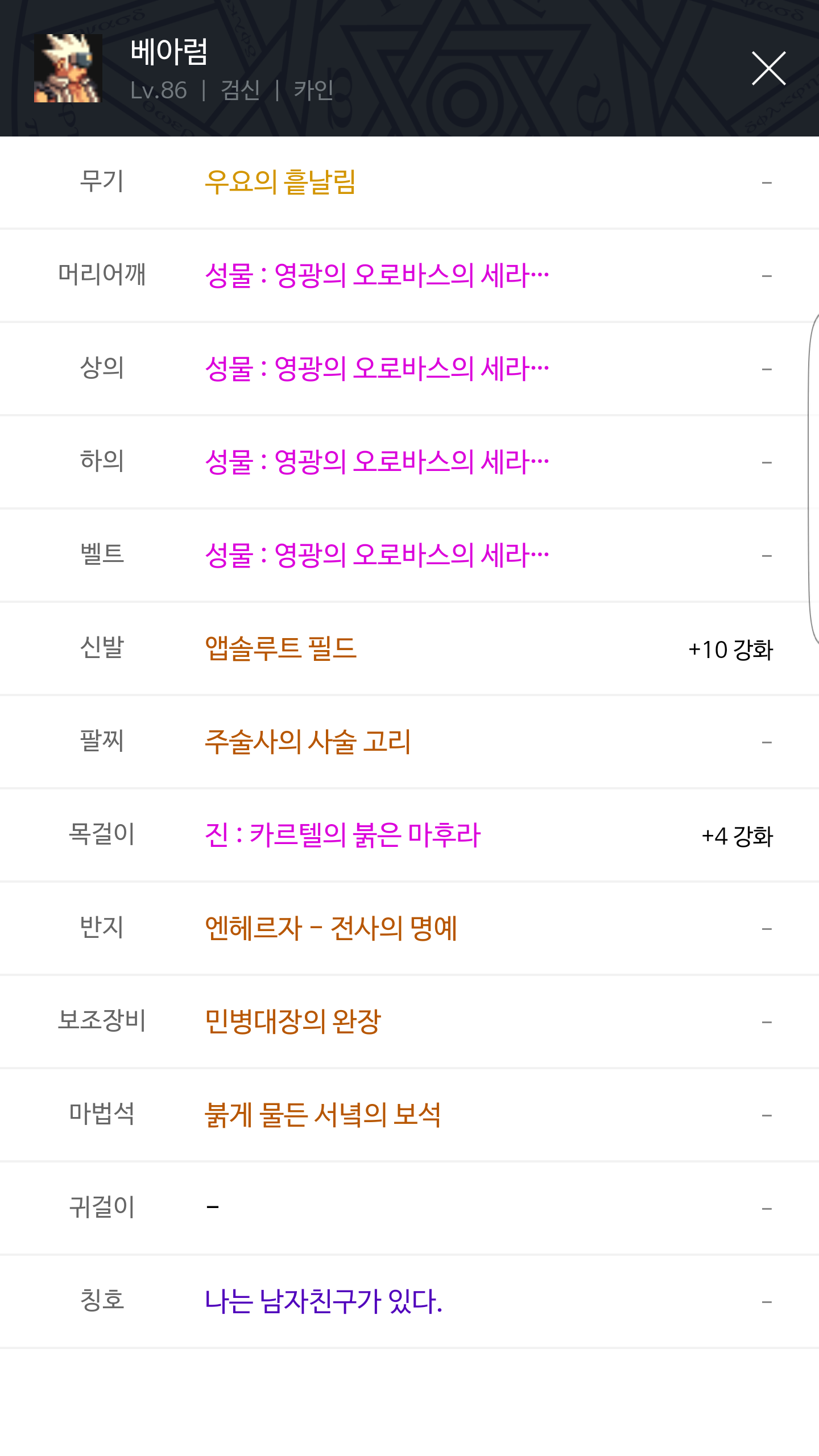The height and width of the screenshot is (1456, 819).
Task: Open ring 엔헤르자 - 전사의 명예
Action: (331, 929)
